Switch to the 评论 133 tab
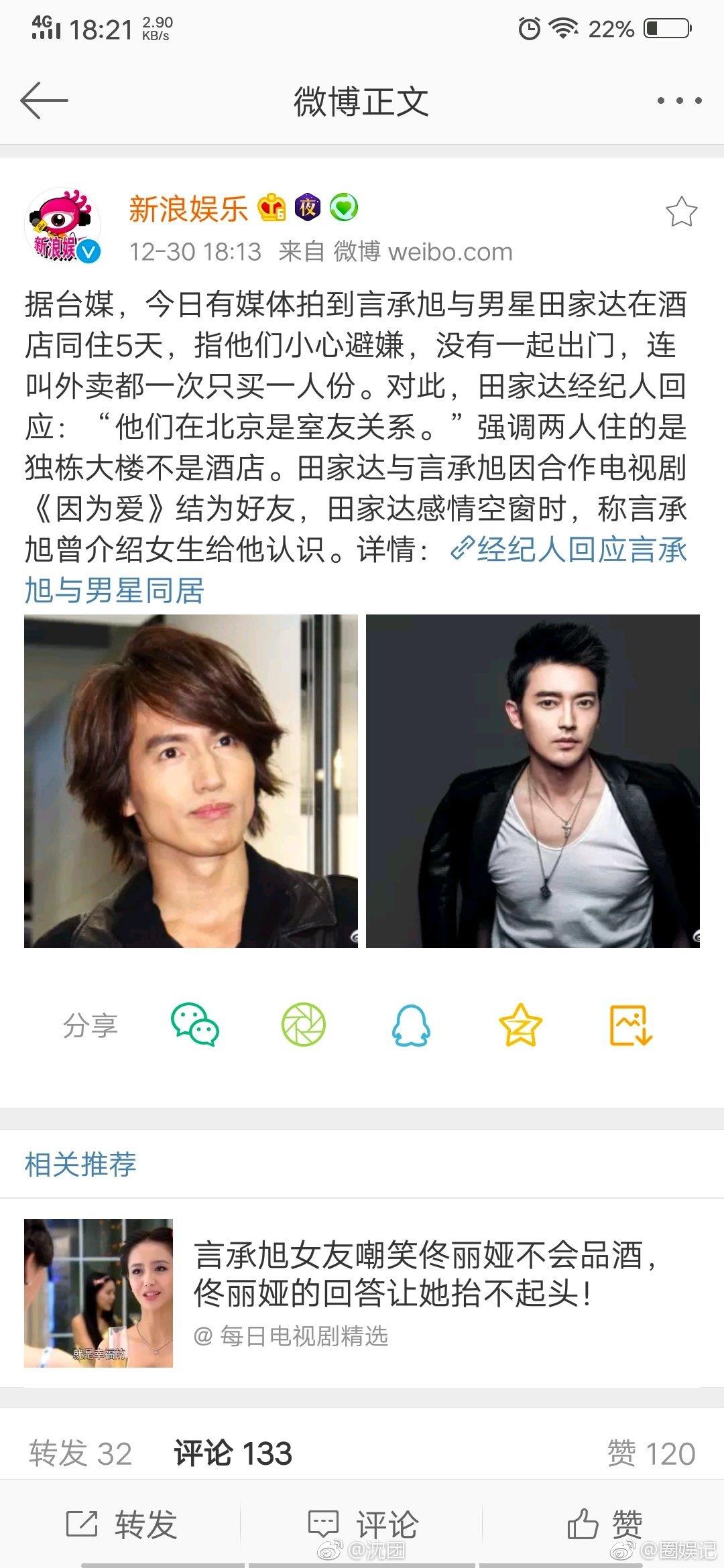Screen dimensions: 724x1568 pos(233,1453)
